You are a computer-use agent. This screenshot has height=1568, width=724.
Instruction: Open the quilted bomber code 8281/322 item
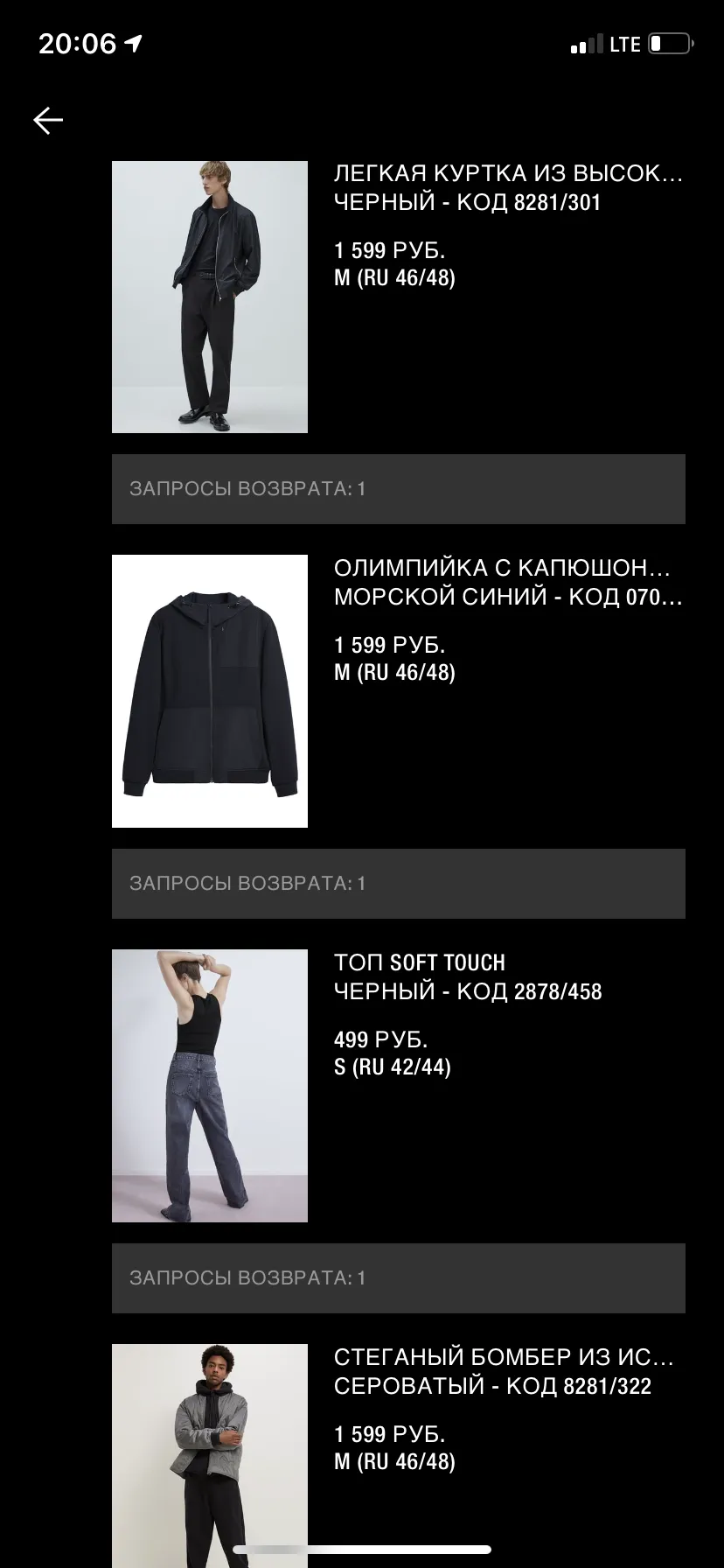coord(399,1456)
